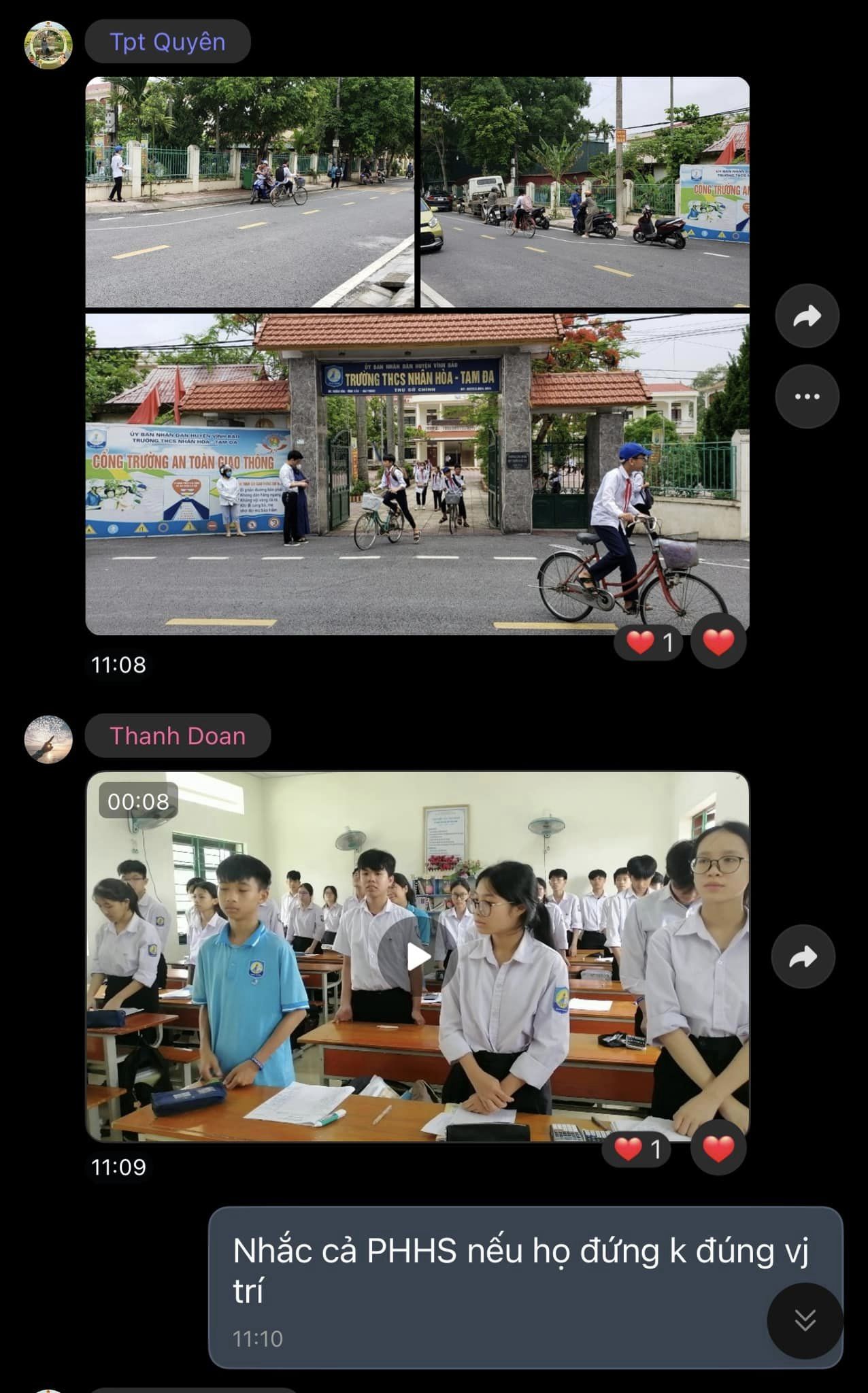
Task: View reactions on Tpt Quyên's photos
Action: point(650,642)
